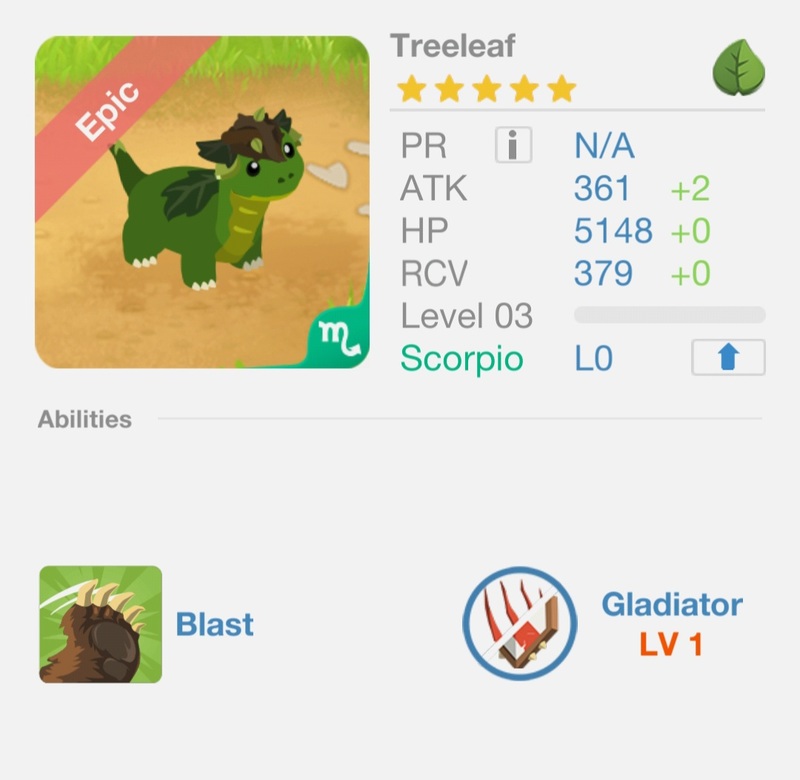Viewport: 800px width, 780px height.
Task: View the Blast ability details
Action: [x=101, y=624]
